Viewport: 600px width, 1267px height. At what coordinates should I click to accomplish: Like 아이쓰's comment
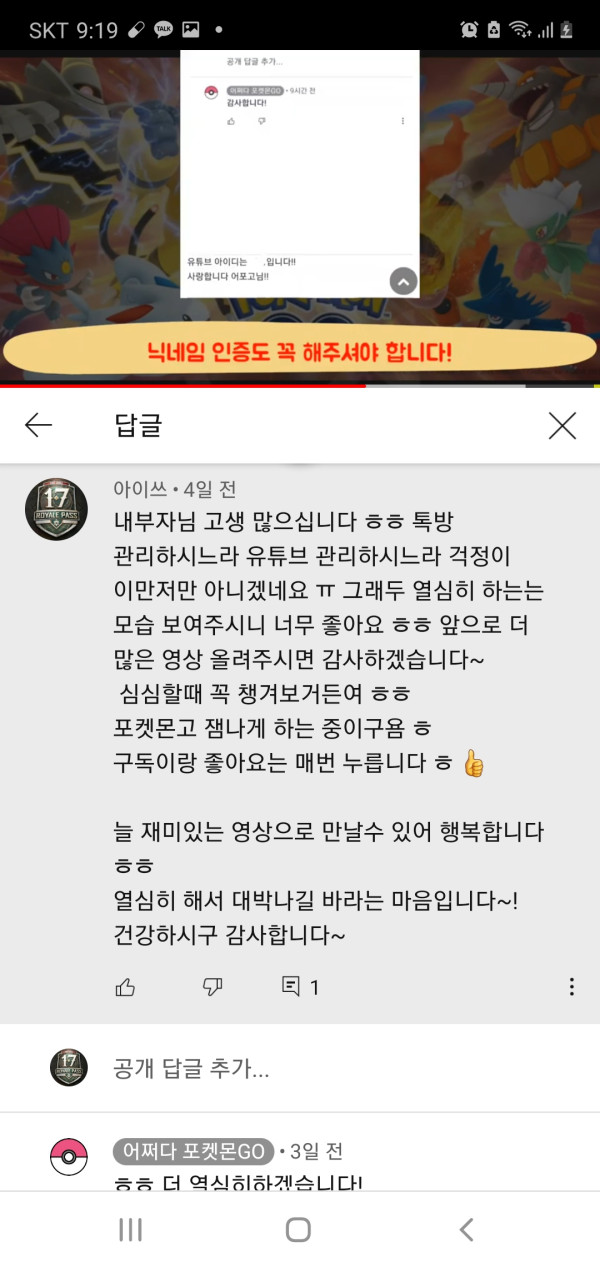point(125,987)
